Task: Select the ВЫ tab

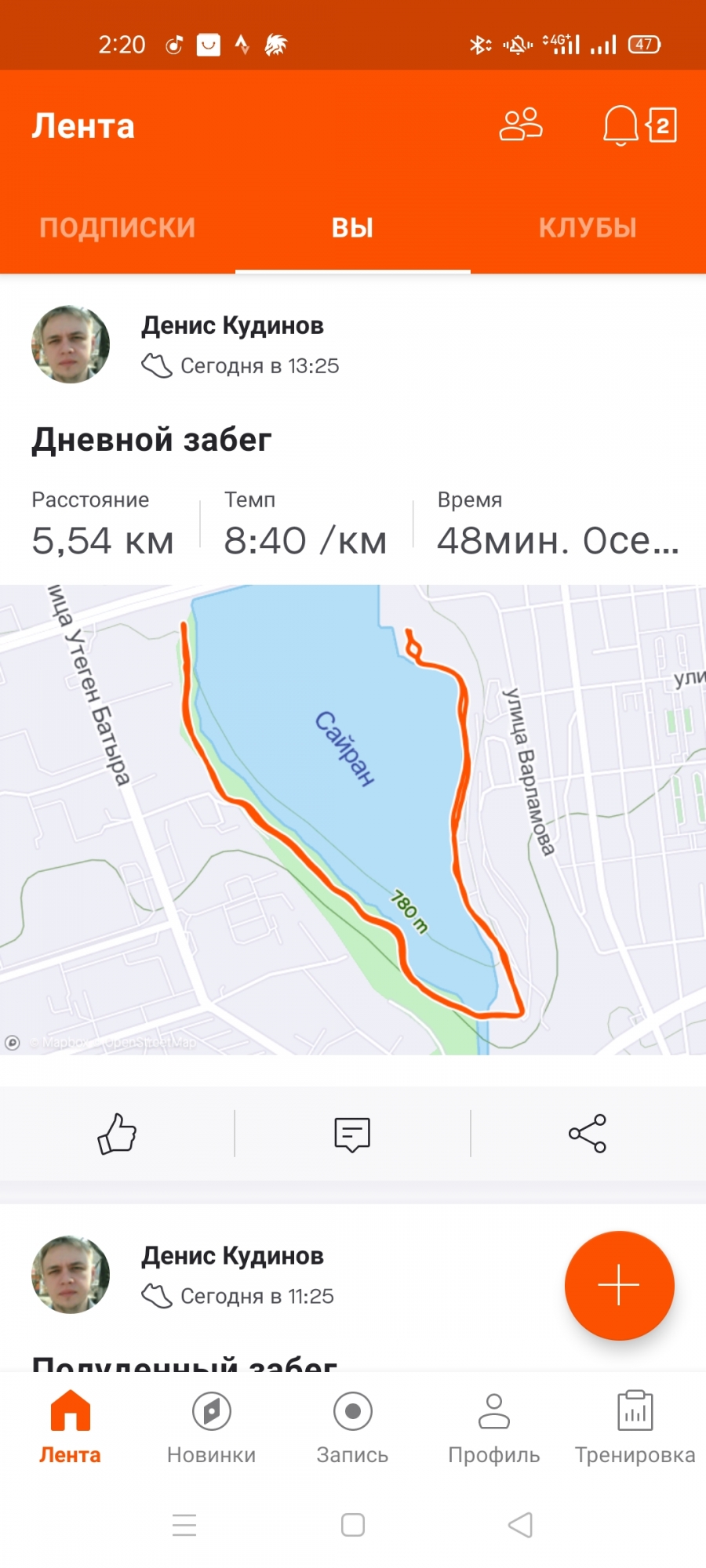Action: click(352, 227)
